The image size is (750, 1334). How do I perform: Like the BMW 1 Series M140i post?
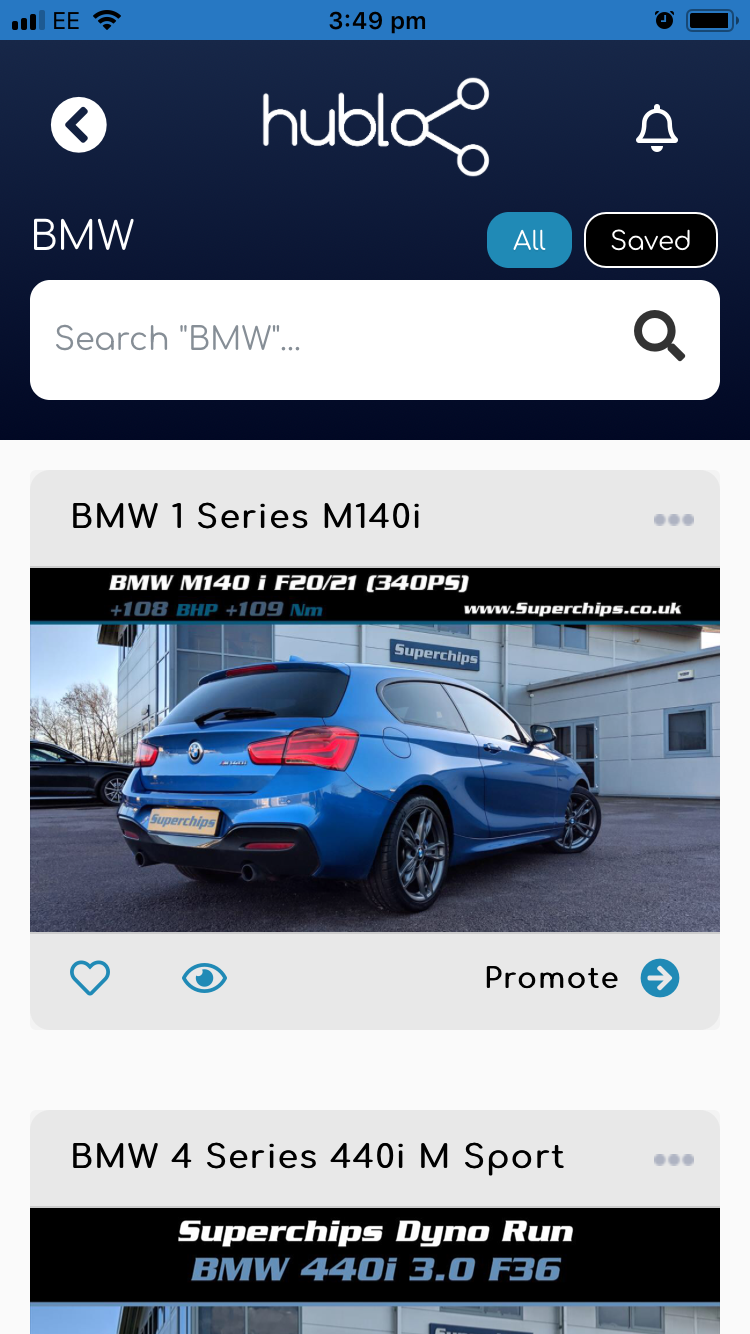tap(90, 978)
